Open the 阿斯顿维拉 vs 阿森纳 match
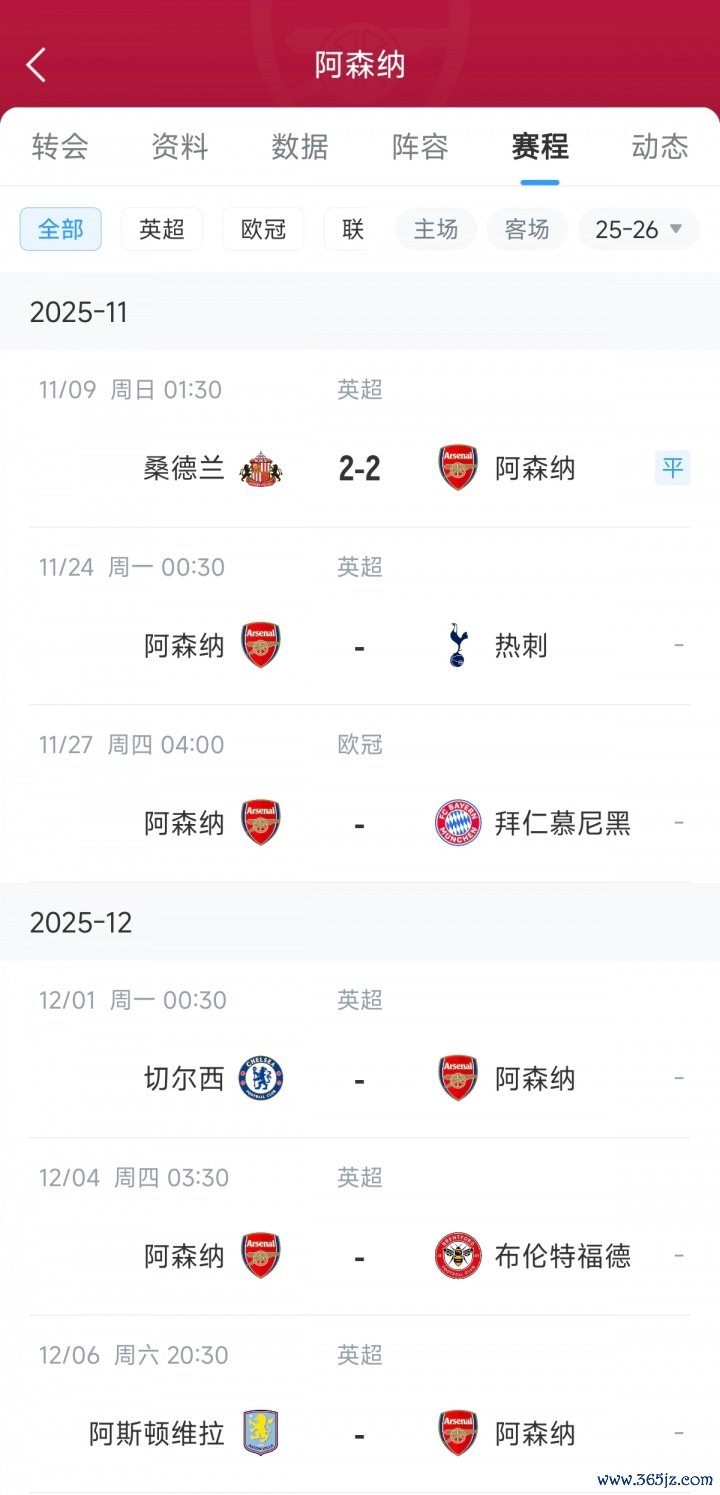720x1495 pixels. click(360, 1434)
